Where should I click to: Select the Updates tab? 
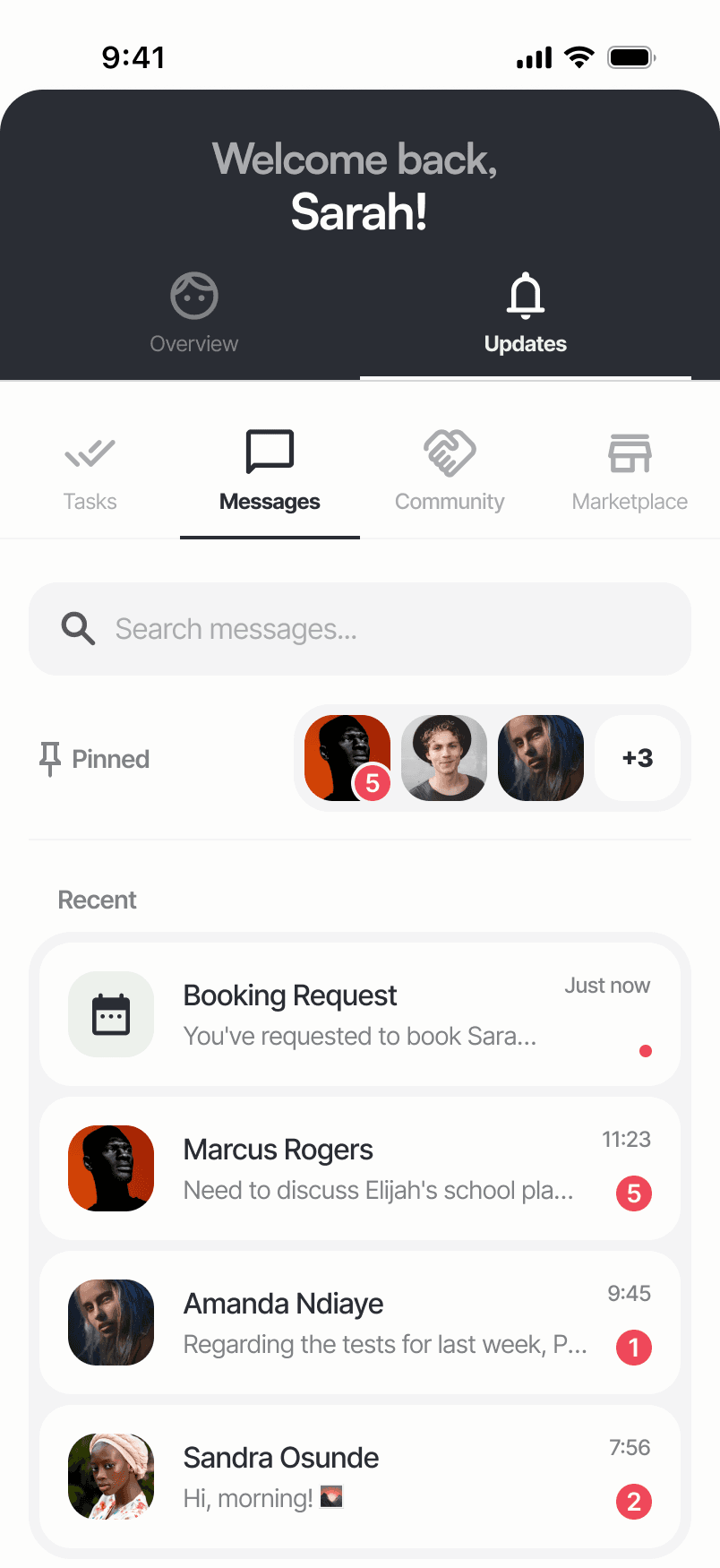click(x=525, y=314)
